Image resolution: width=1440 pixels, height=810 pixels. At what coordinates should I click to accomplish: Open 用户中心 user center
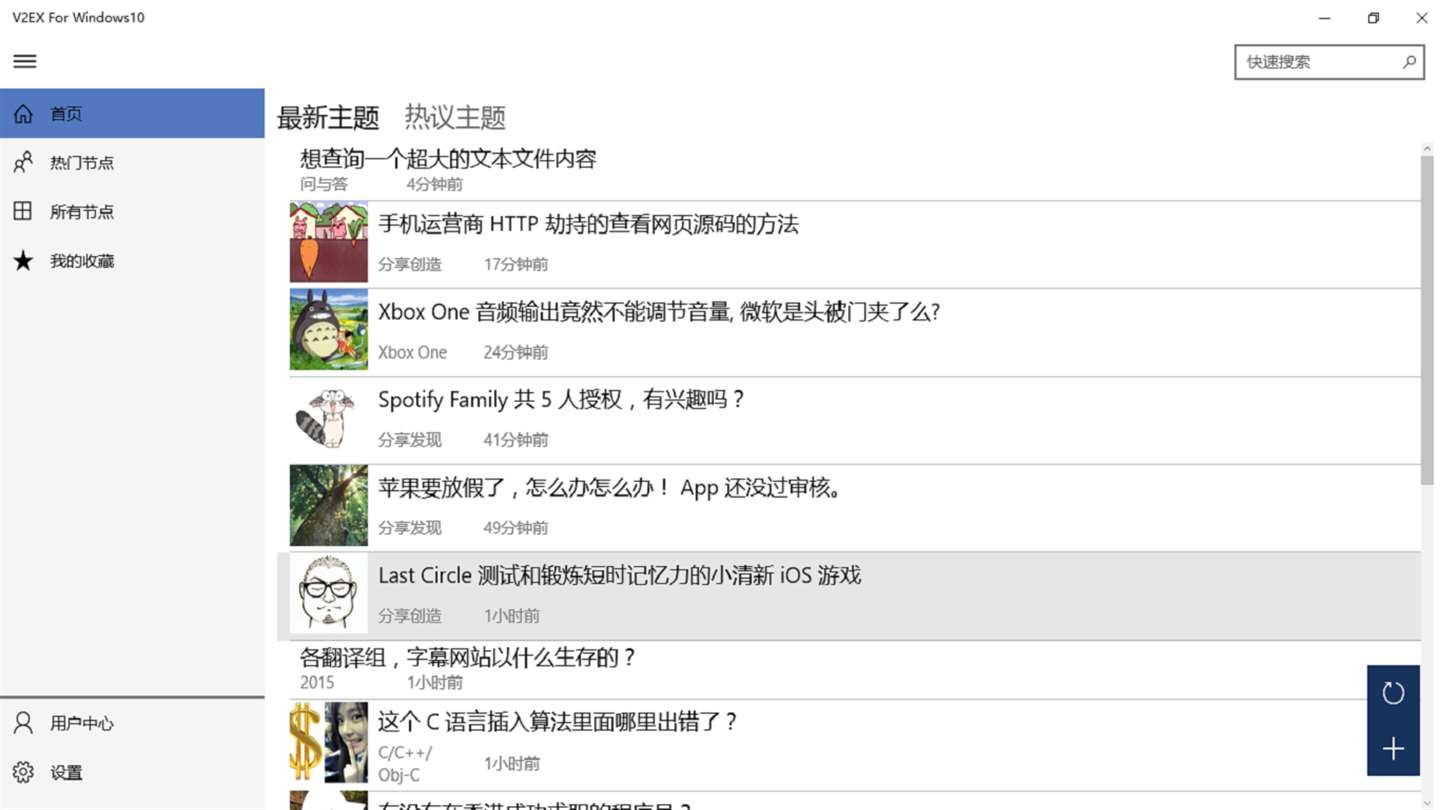click(x=81, y=723)
